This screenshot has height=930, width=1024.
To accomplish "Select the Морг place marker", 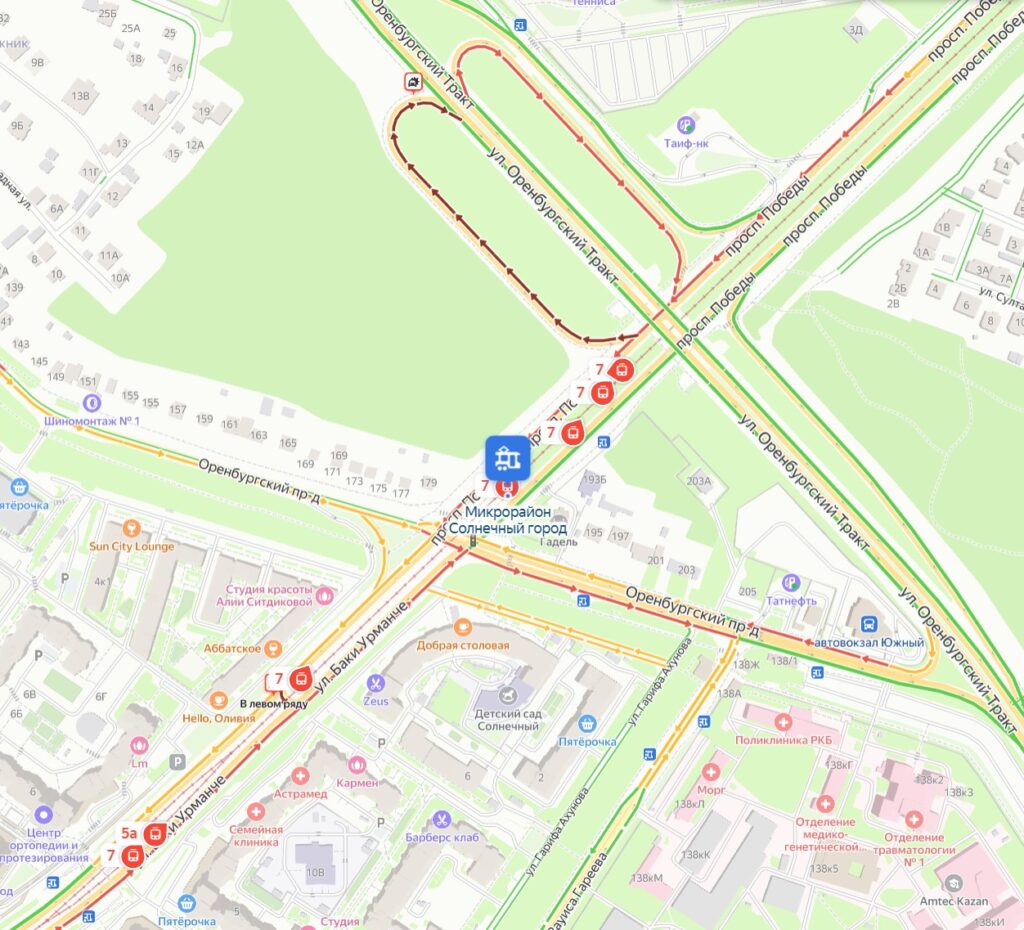I will [x=711, y=772].
